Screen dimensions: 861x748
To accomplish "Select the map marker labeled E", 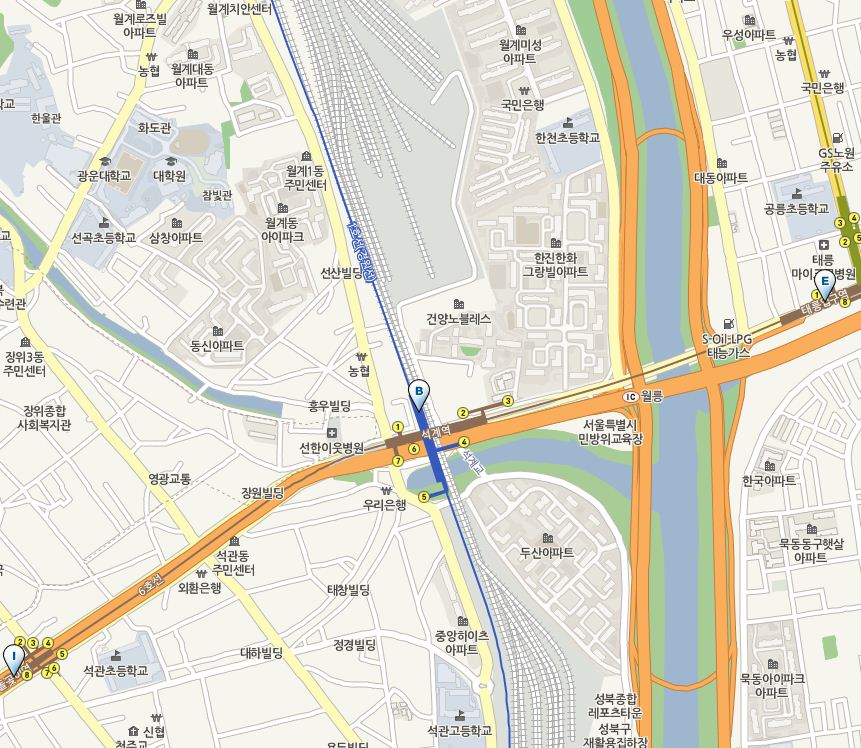I will (826, 284).
